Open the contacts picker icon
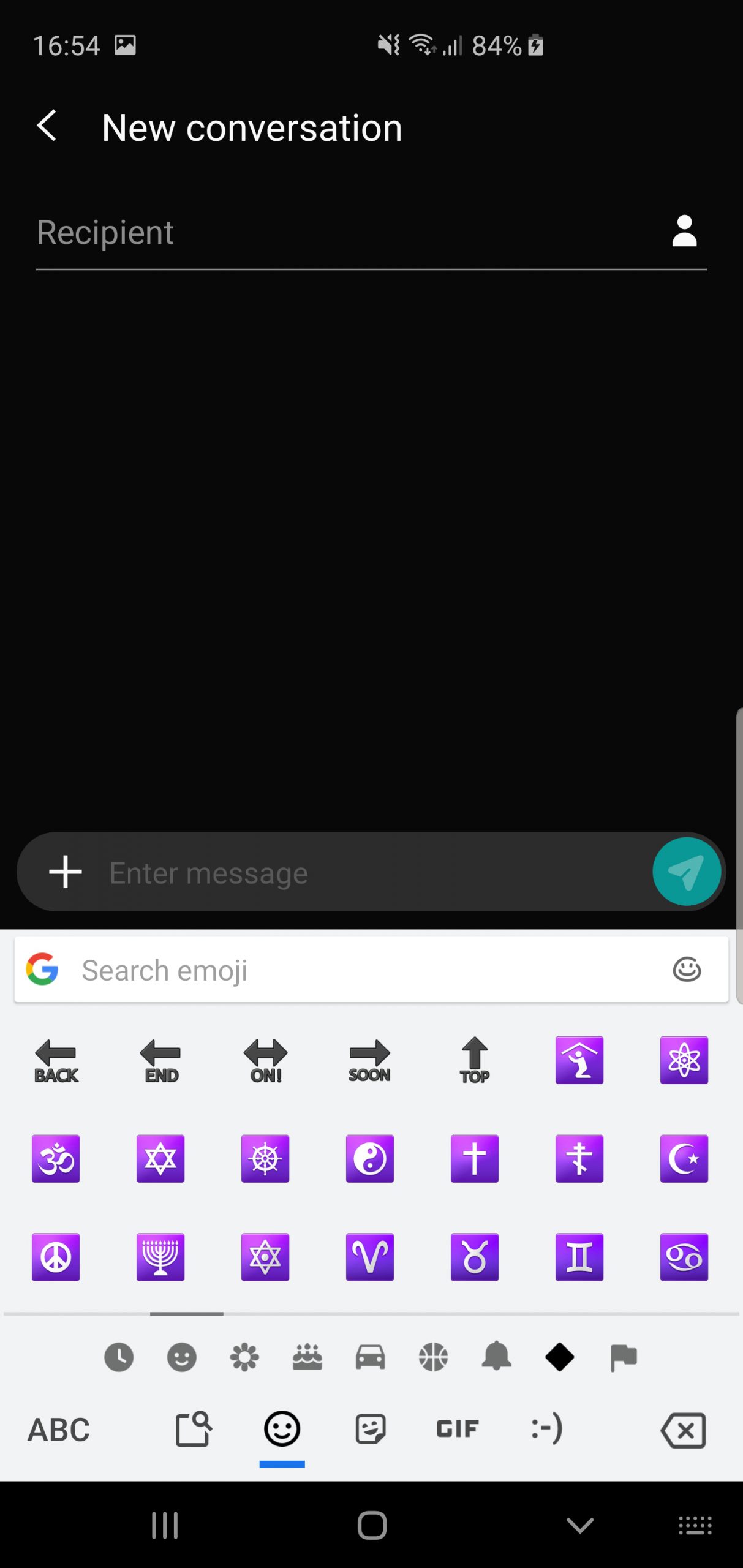 (x=684, y=231)
